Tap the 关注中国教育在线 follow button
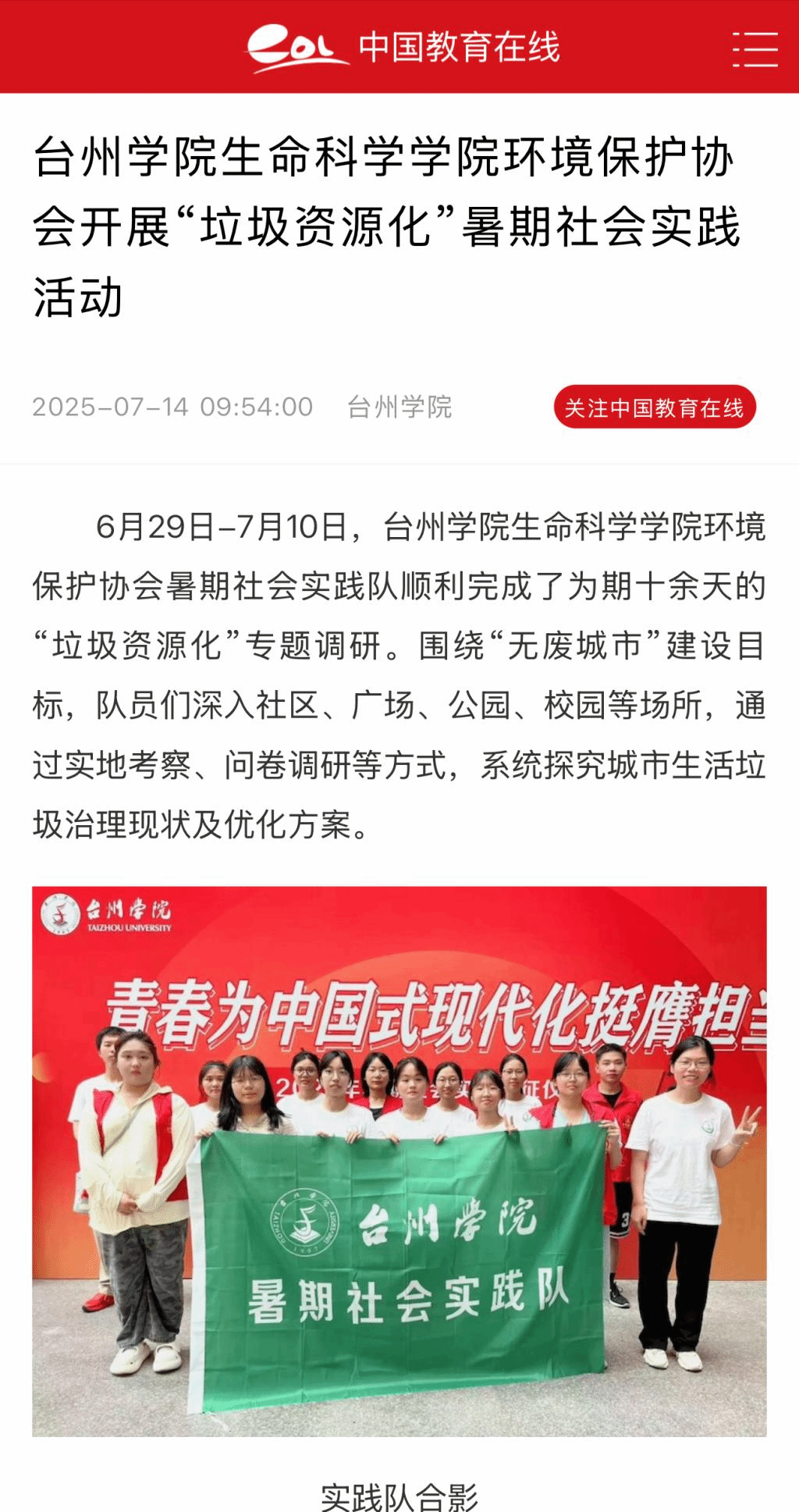The width and height of the screenshot is (799, 1512). click(654, 407)
